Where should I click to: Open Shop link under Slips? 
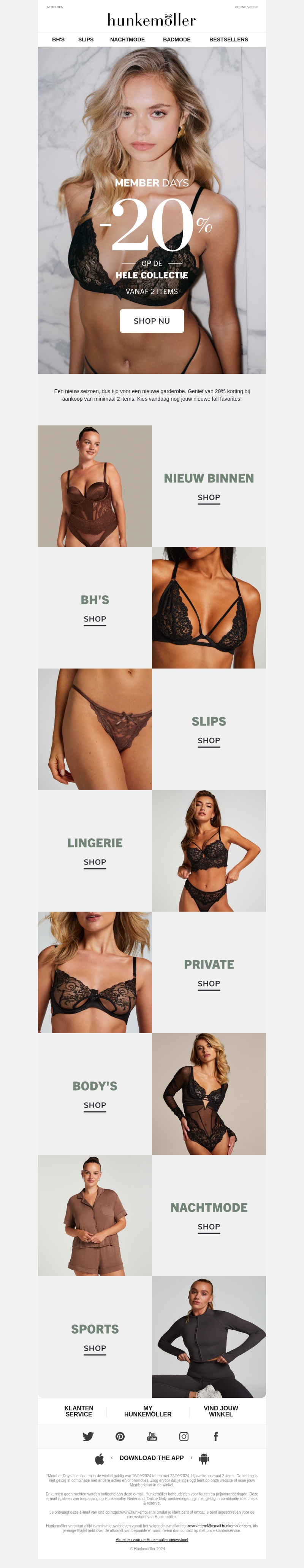(208, 740)
